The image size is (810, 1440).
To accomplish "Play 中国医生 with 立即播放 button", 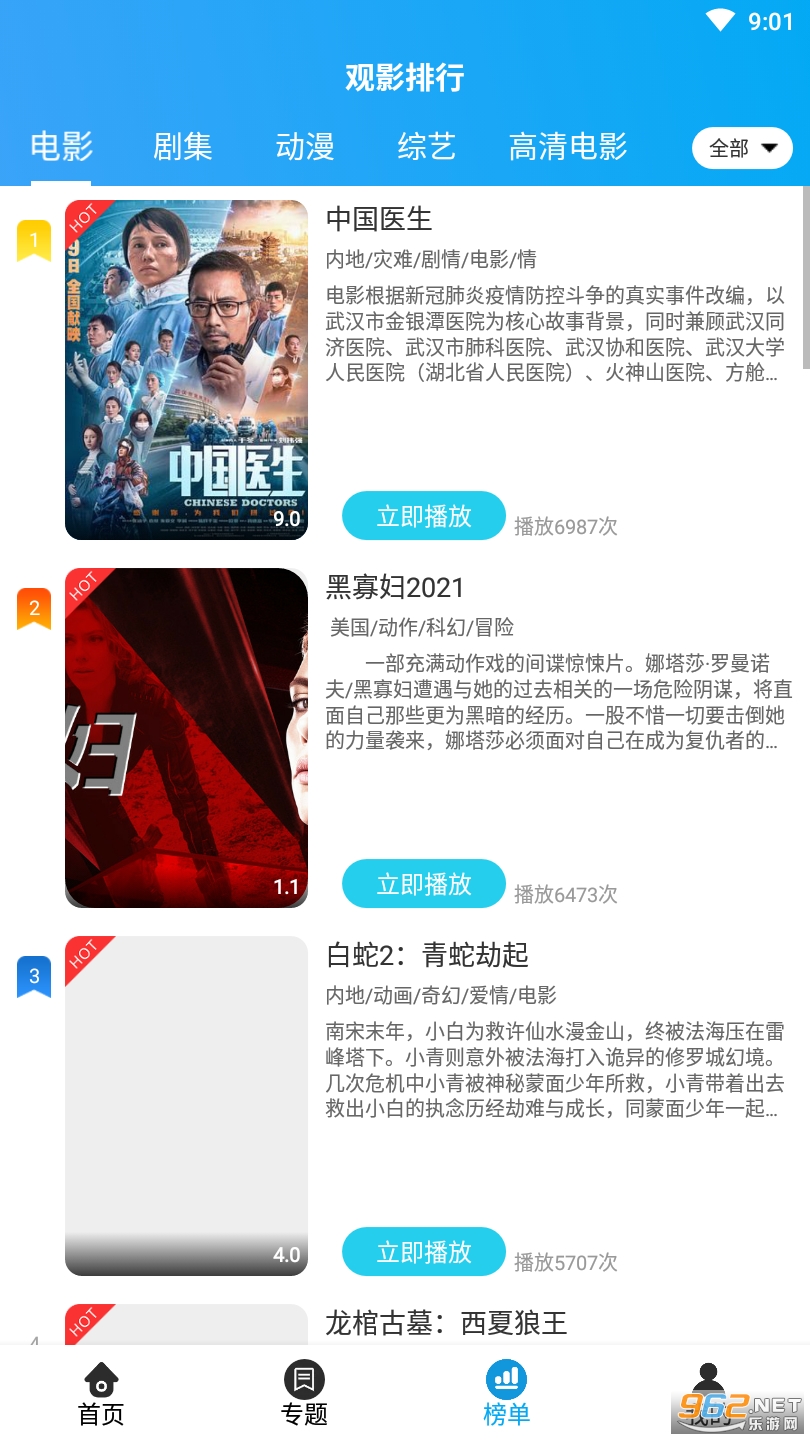I will tap(424, 516).
